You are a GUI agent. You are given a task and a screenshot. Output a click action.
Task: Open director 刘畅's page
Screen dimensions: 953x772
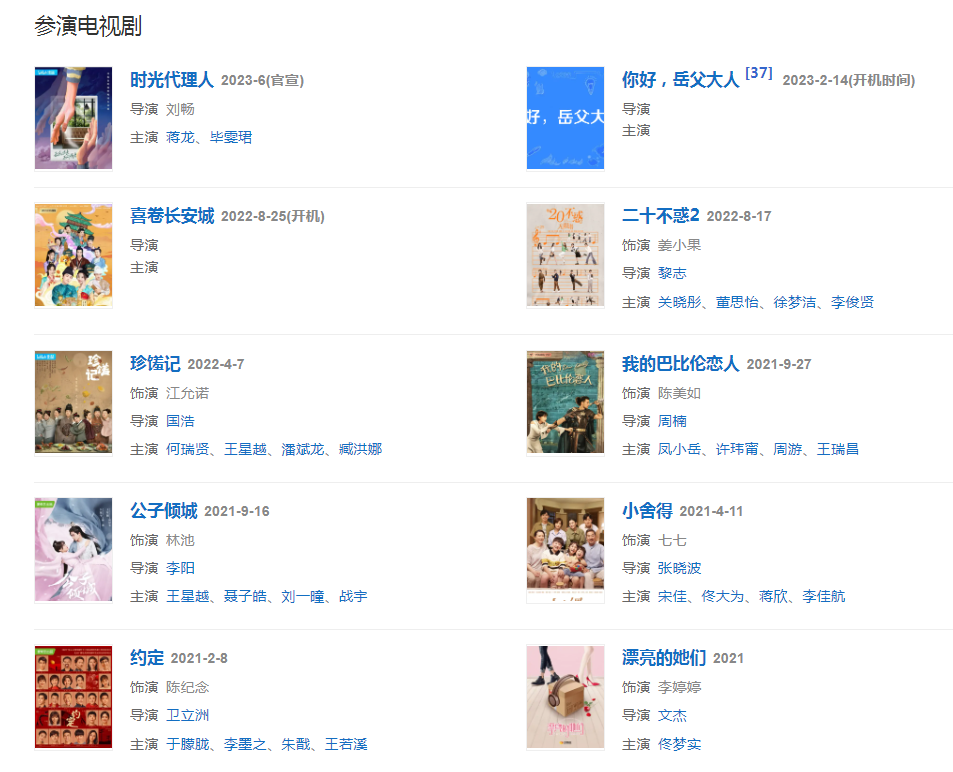coord(180,109)
